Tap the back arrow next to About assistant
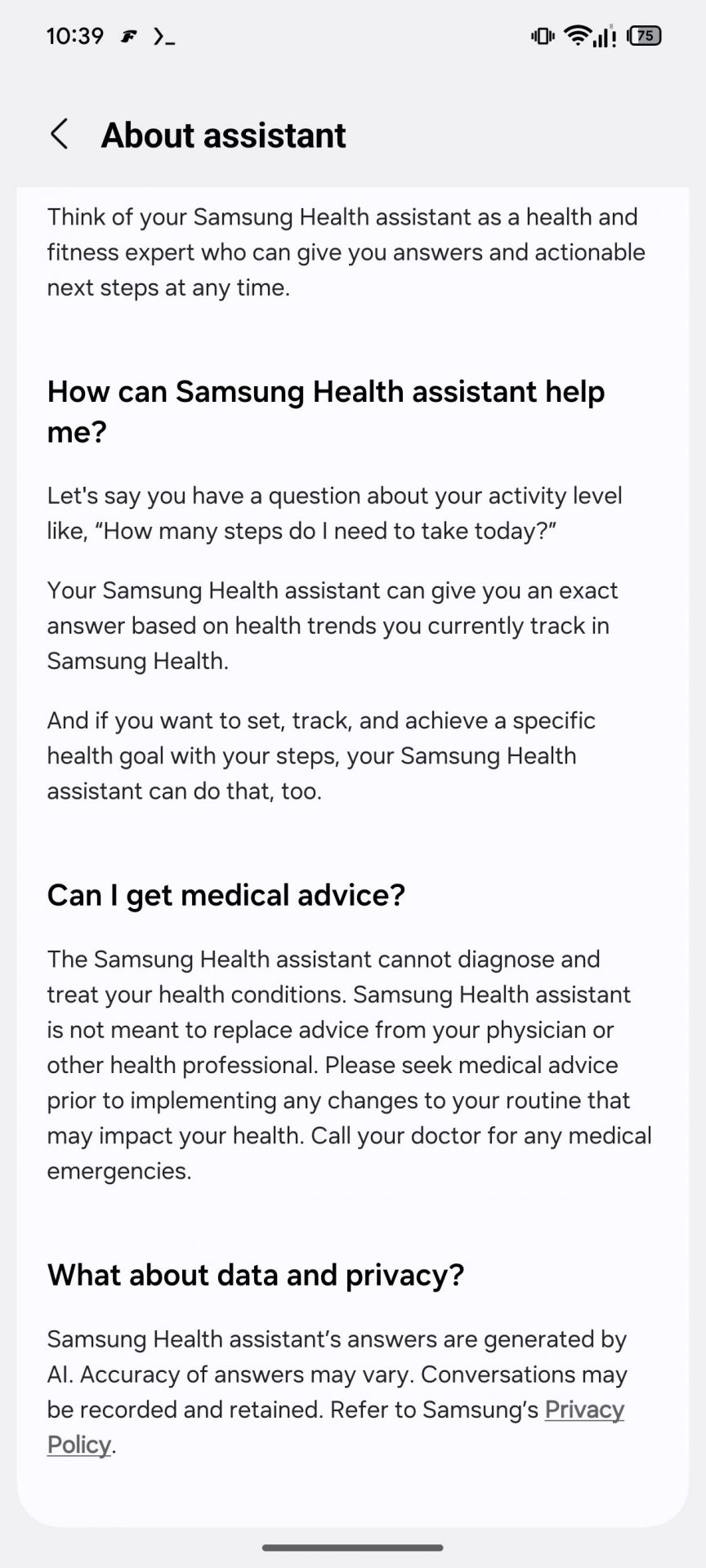This screenshot has height=1568, width=706. coord(60,133)
